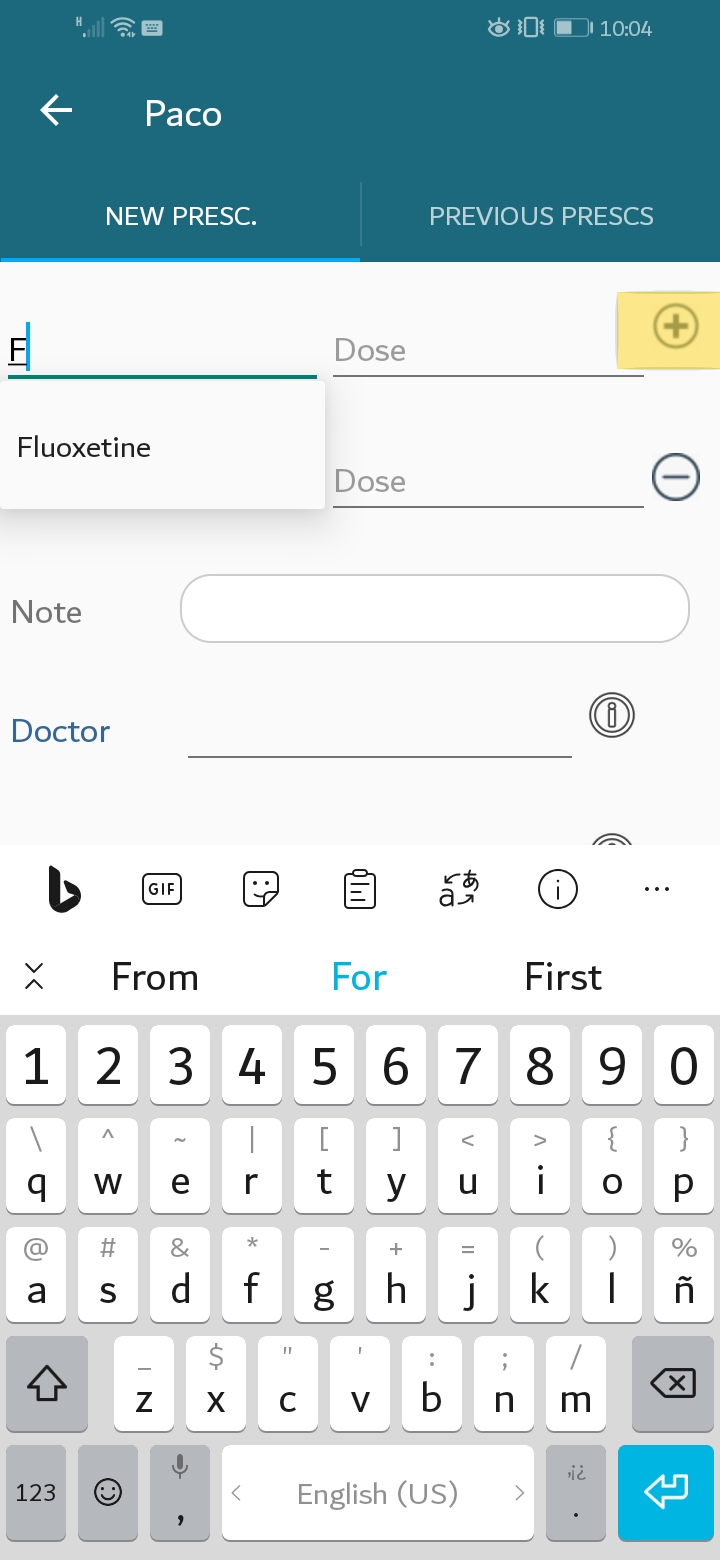Remove the second medicine row with minus icon
This screenshot has width=720, height=1560.
(x=676, y=477)
